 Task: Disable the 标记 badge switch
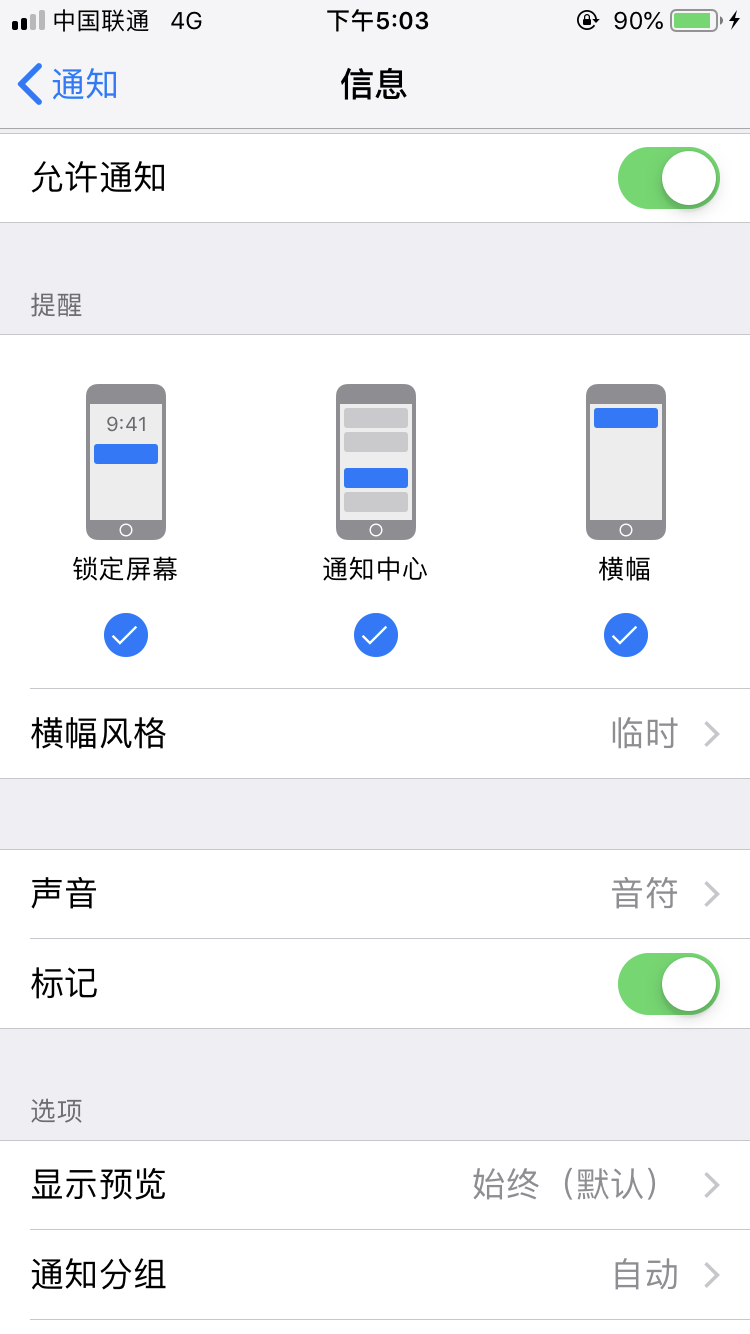click(668, 984)
